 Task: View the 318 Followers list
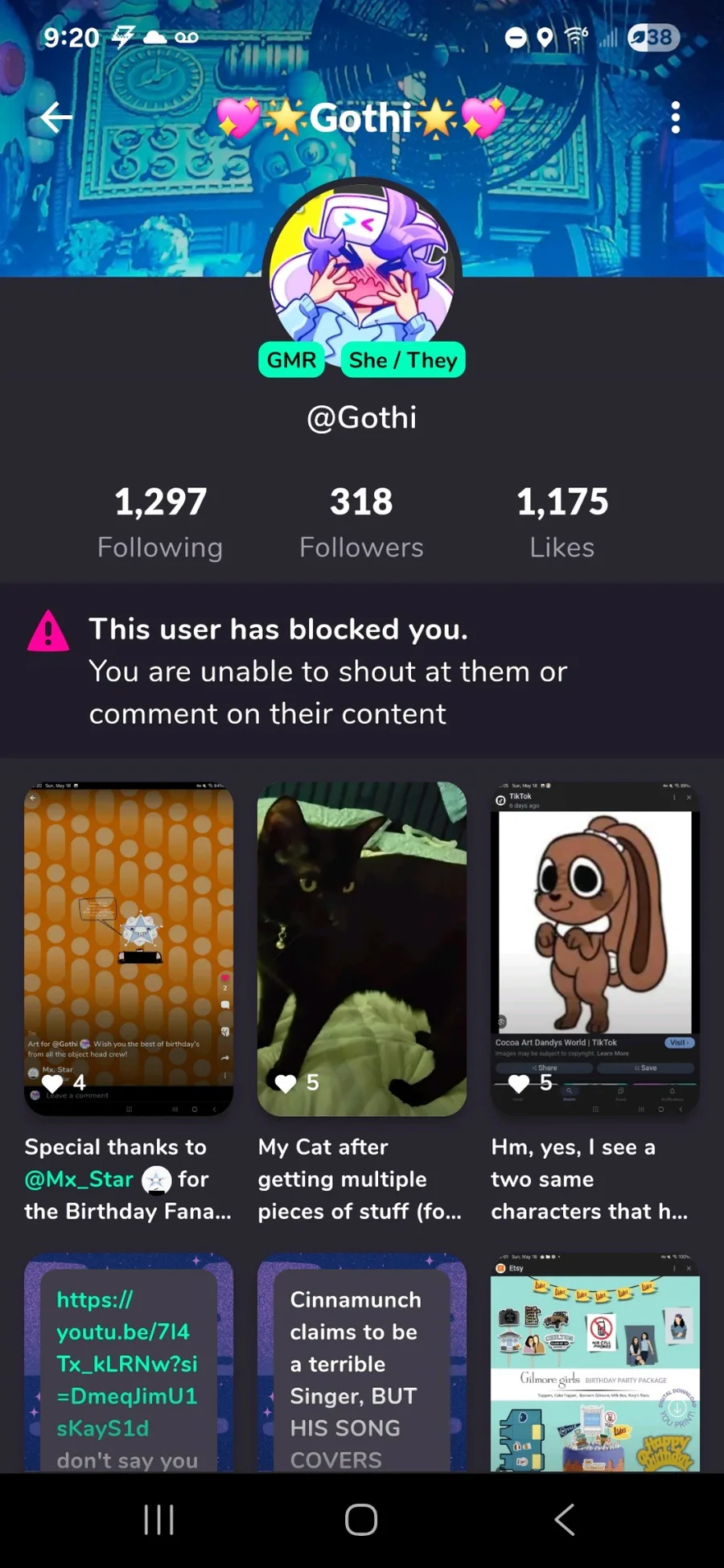point(361,523)
